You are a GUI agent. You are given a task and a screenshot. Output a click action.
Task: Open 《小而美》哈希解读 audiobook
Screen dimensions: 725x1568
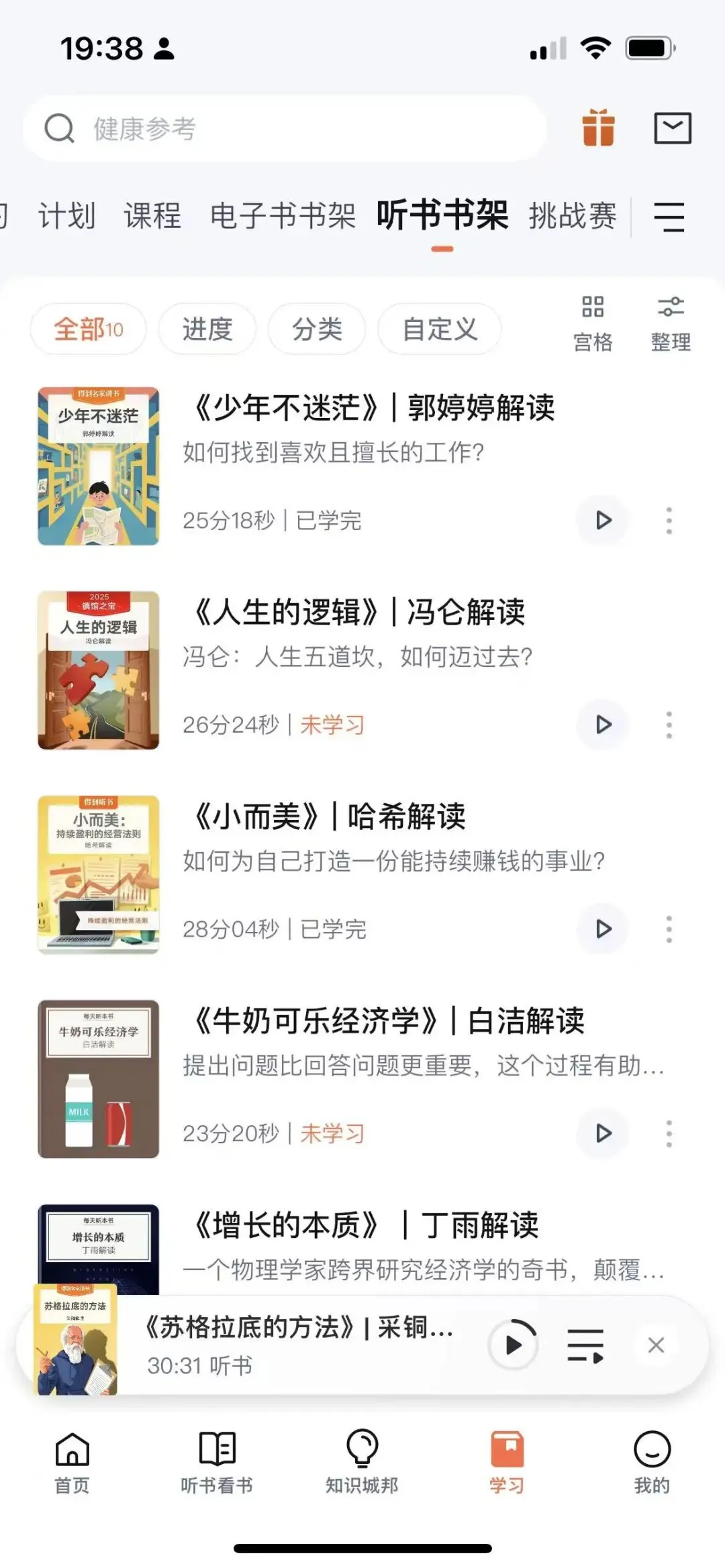(329, 817)
